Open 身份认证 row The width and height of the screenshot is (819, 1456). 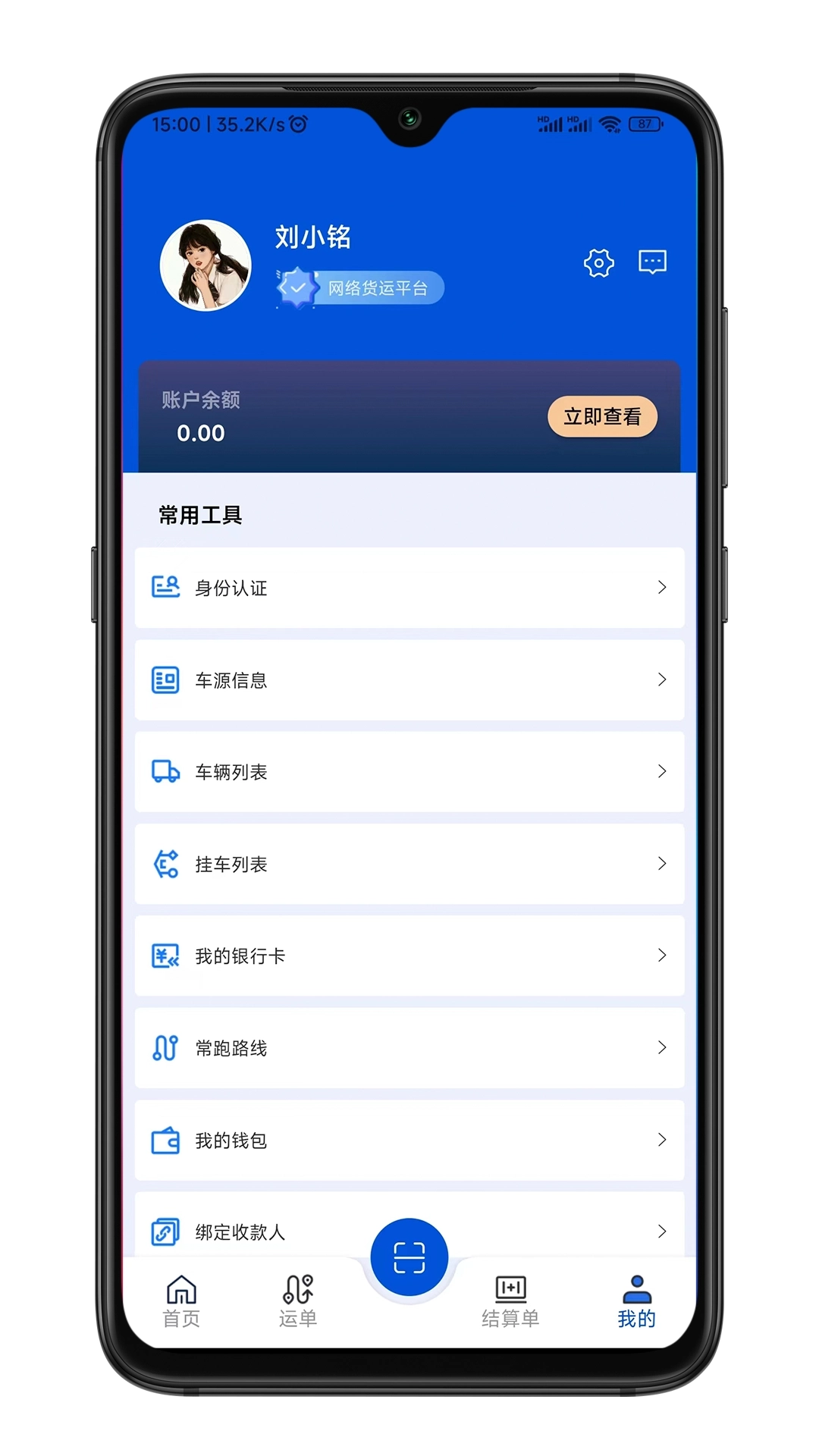tap(409, 588)
